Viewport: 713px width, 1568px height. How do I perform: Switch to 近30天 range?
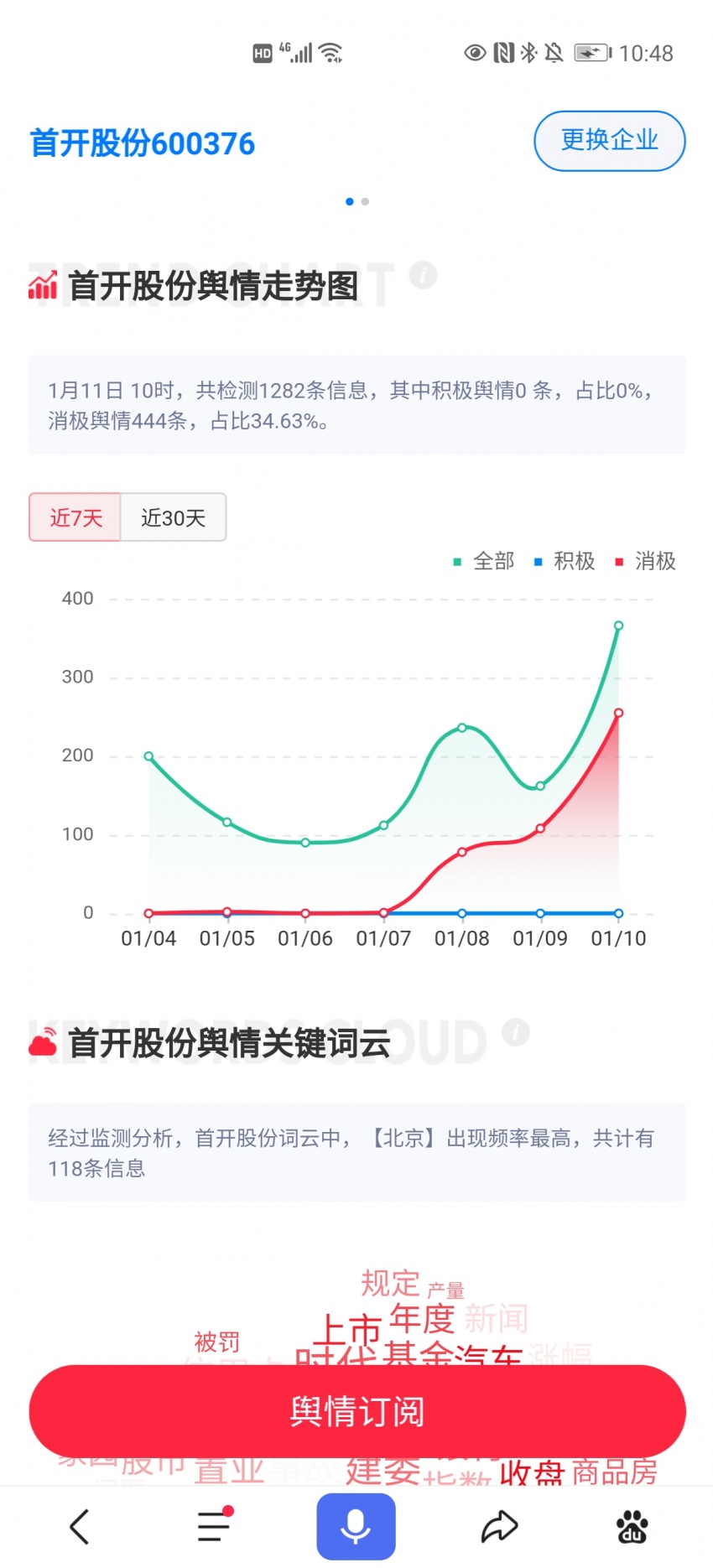173,517
